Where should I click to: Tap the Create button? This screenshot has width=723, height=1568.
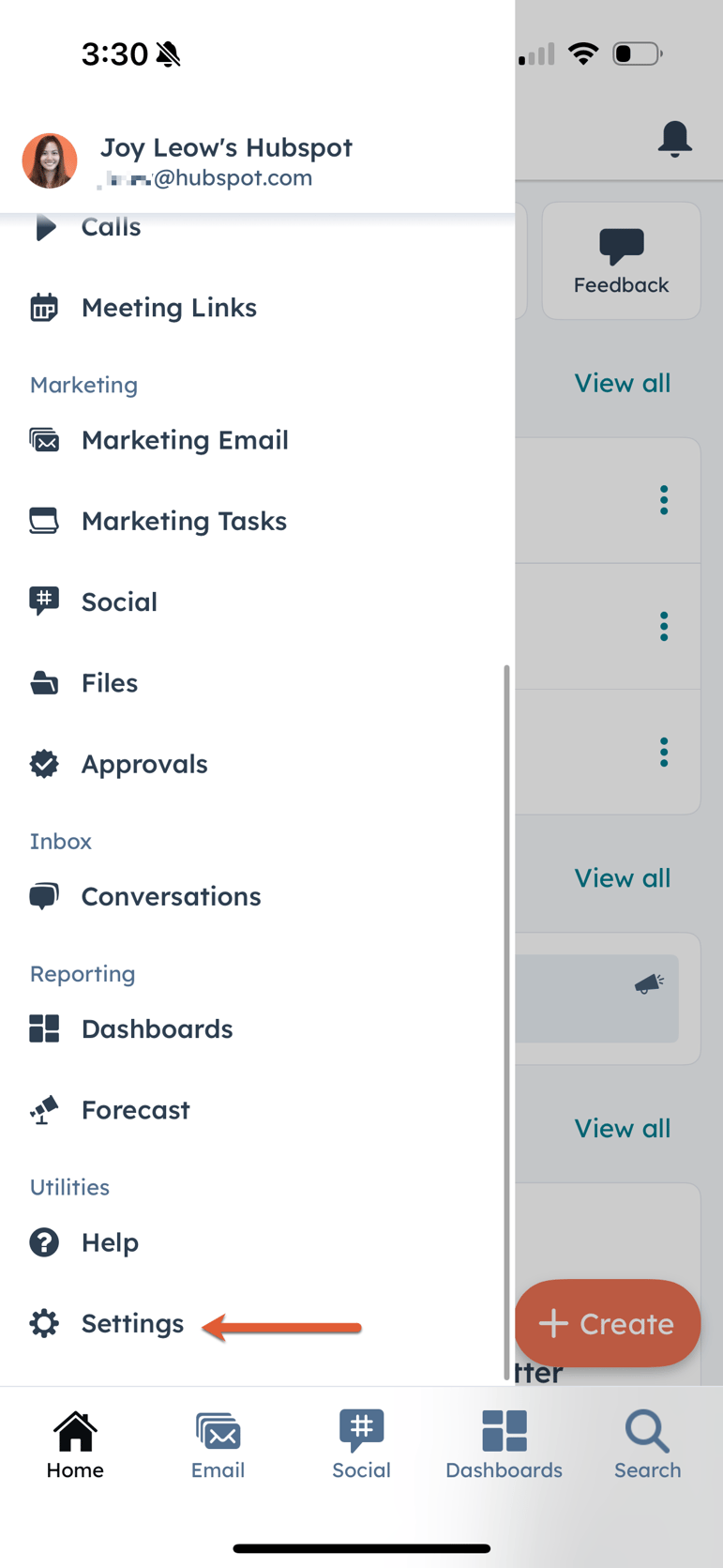(x=607, y=1323)
